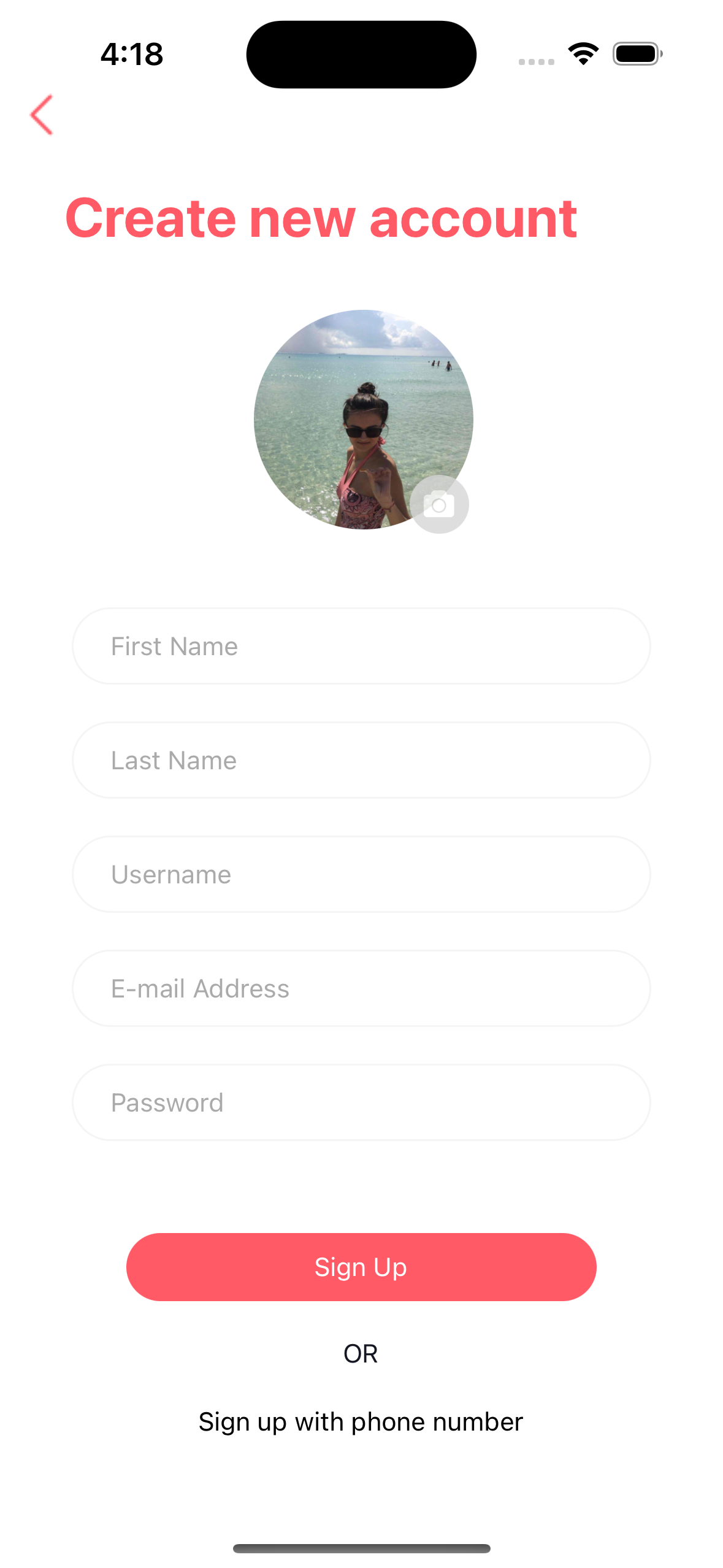Tap the clock showing 4:18

[x=131, y=54]
